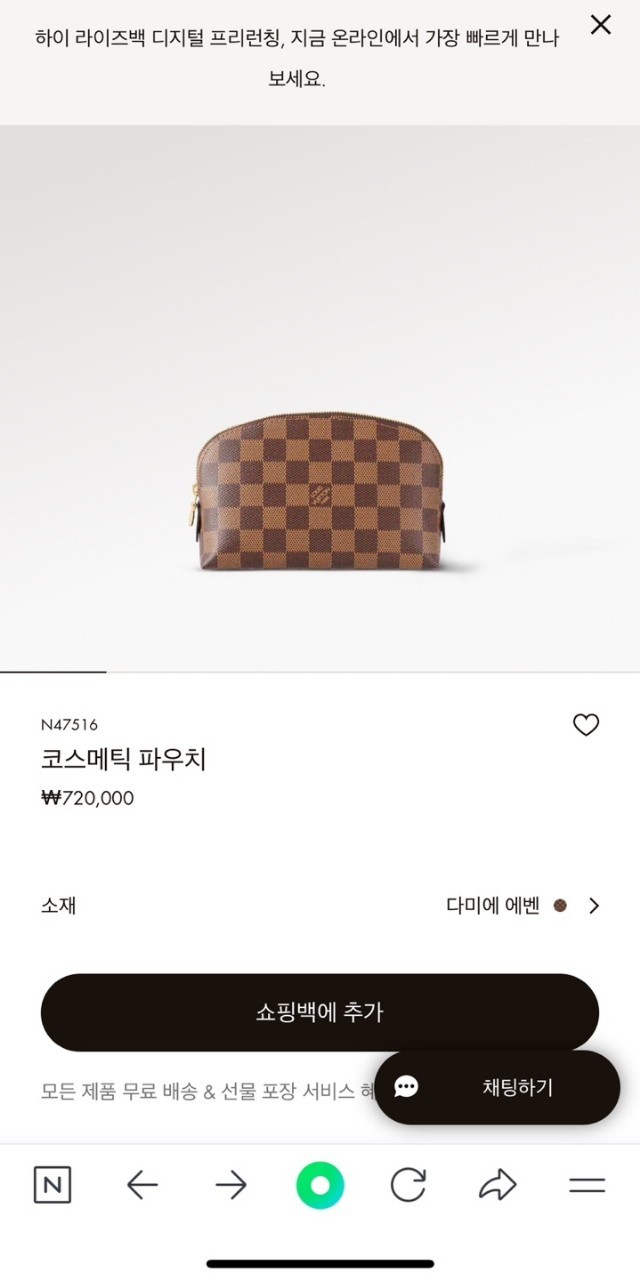Reload the current page

coord(408,1186)
